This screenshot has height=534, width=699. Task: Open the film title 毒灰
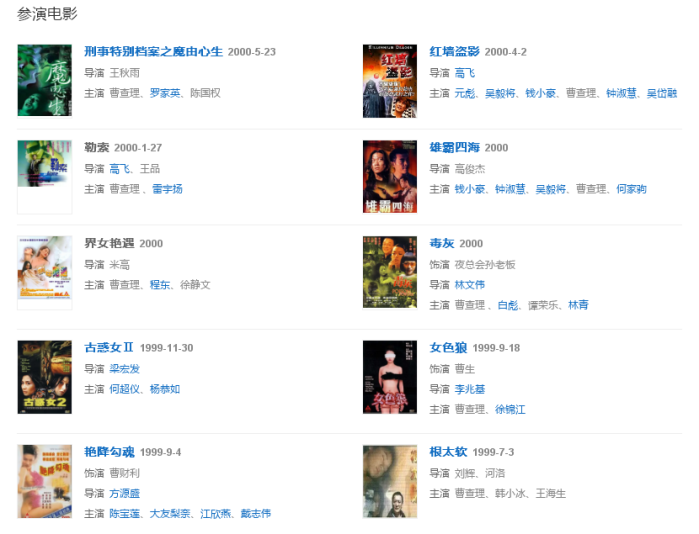tap(442, 244)
